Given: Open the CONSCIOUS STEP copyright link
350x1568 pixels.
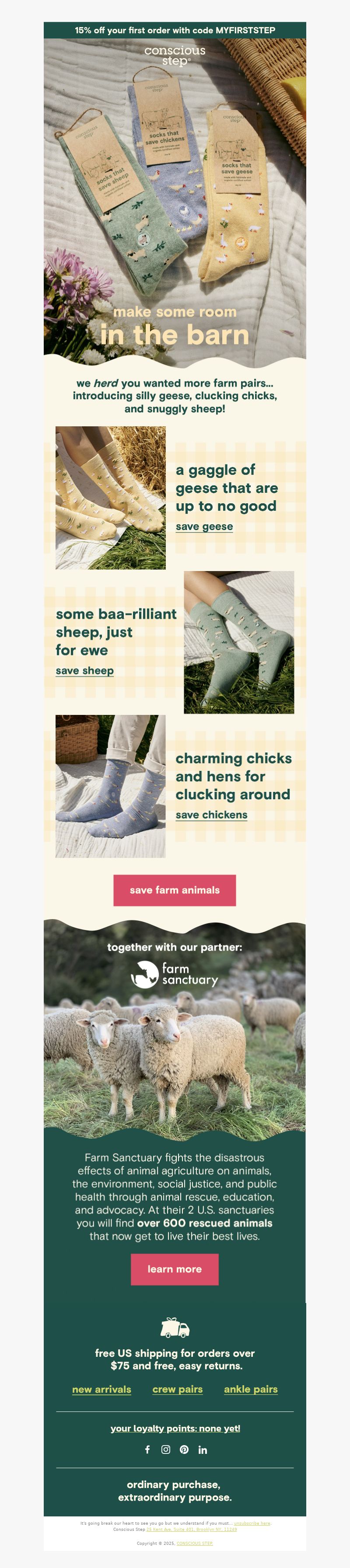Looking at the screenshot, I should tap(195, 1543).
